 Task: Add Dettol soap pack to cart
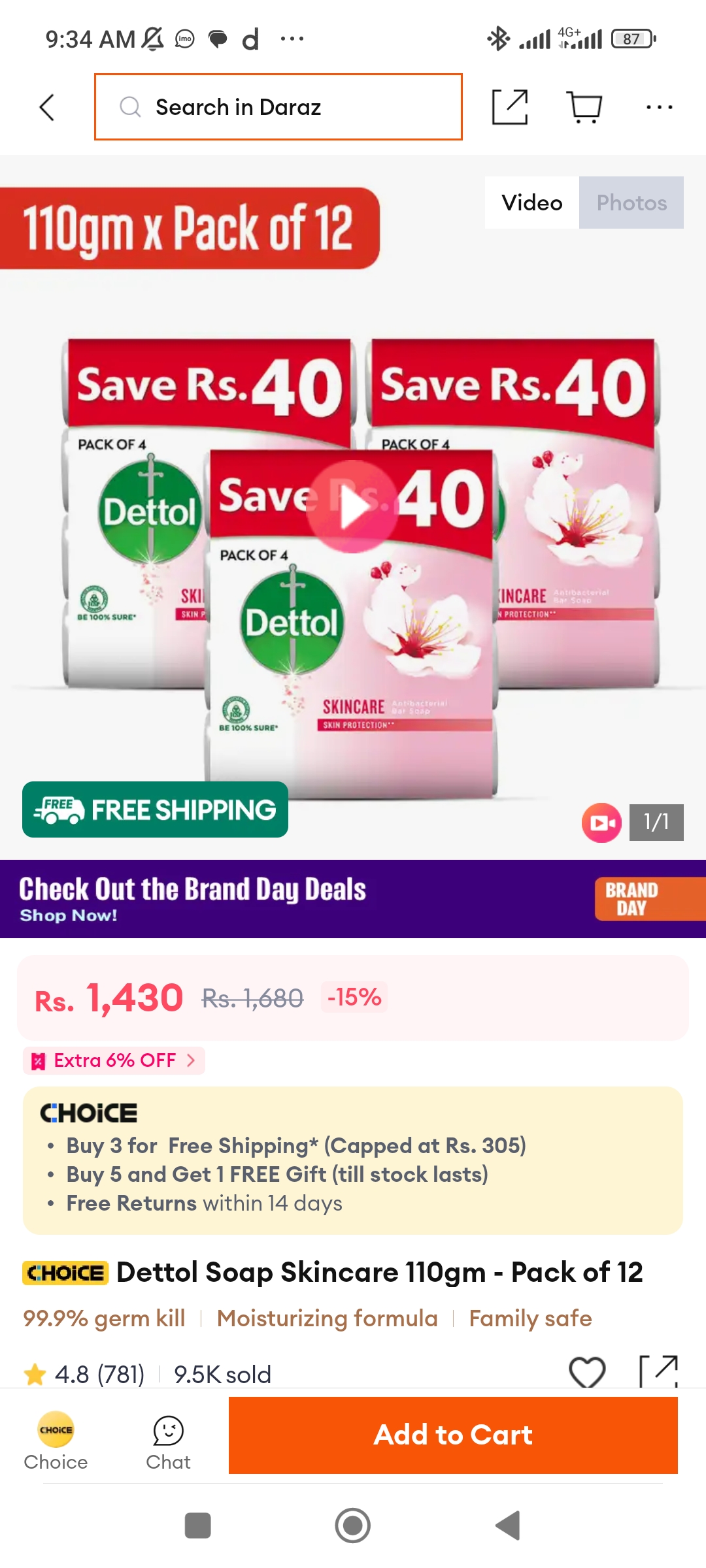click(453, 1435)
